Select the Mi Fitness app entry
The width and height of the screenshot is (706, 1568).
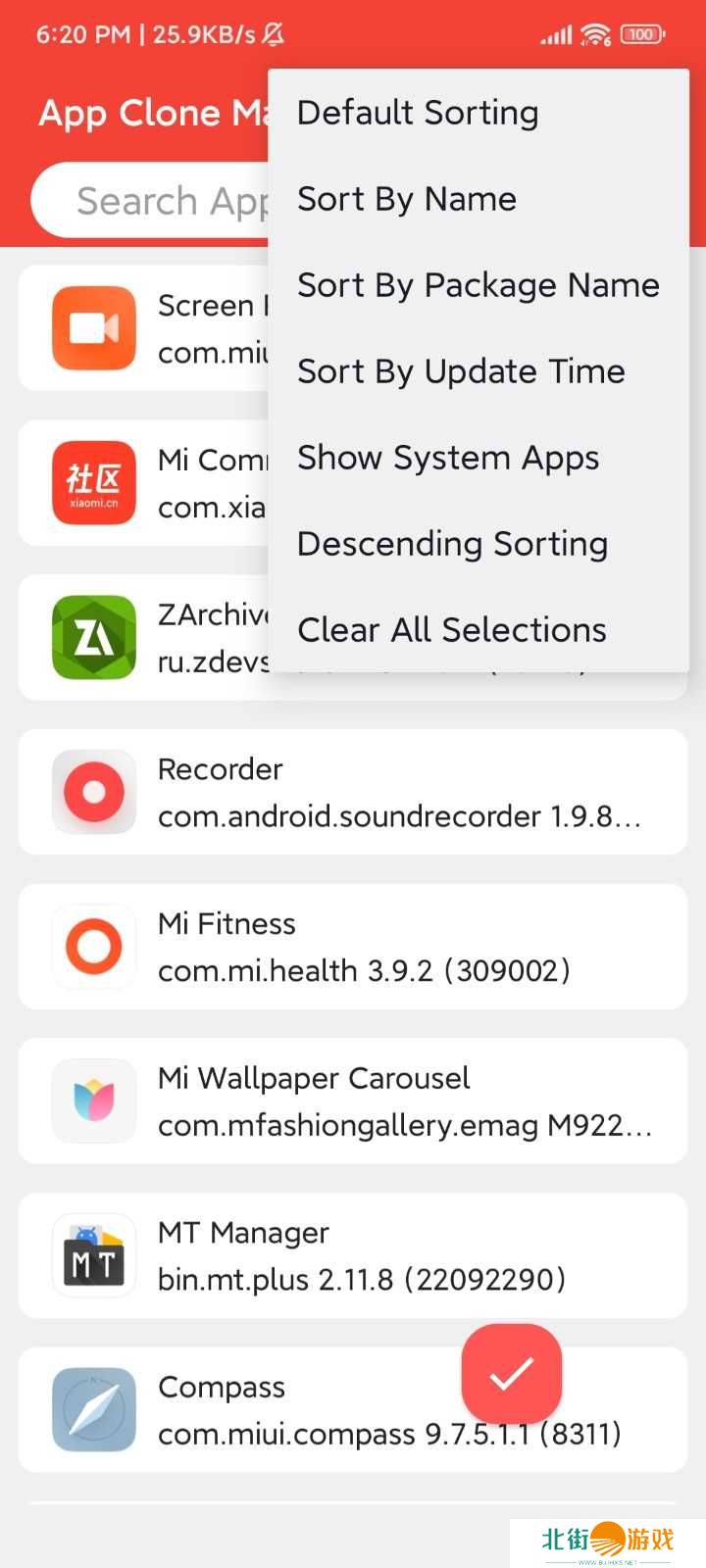click(353, 947)
